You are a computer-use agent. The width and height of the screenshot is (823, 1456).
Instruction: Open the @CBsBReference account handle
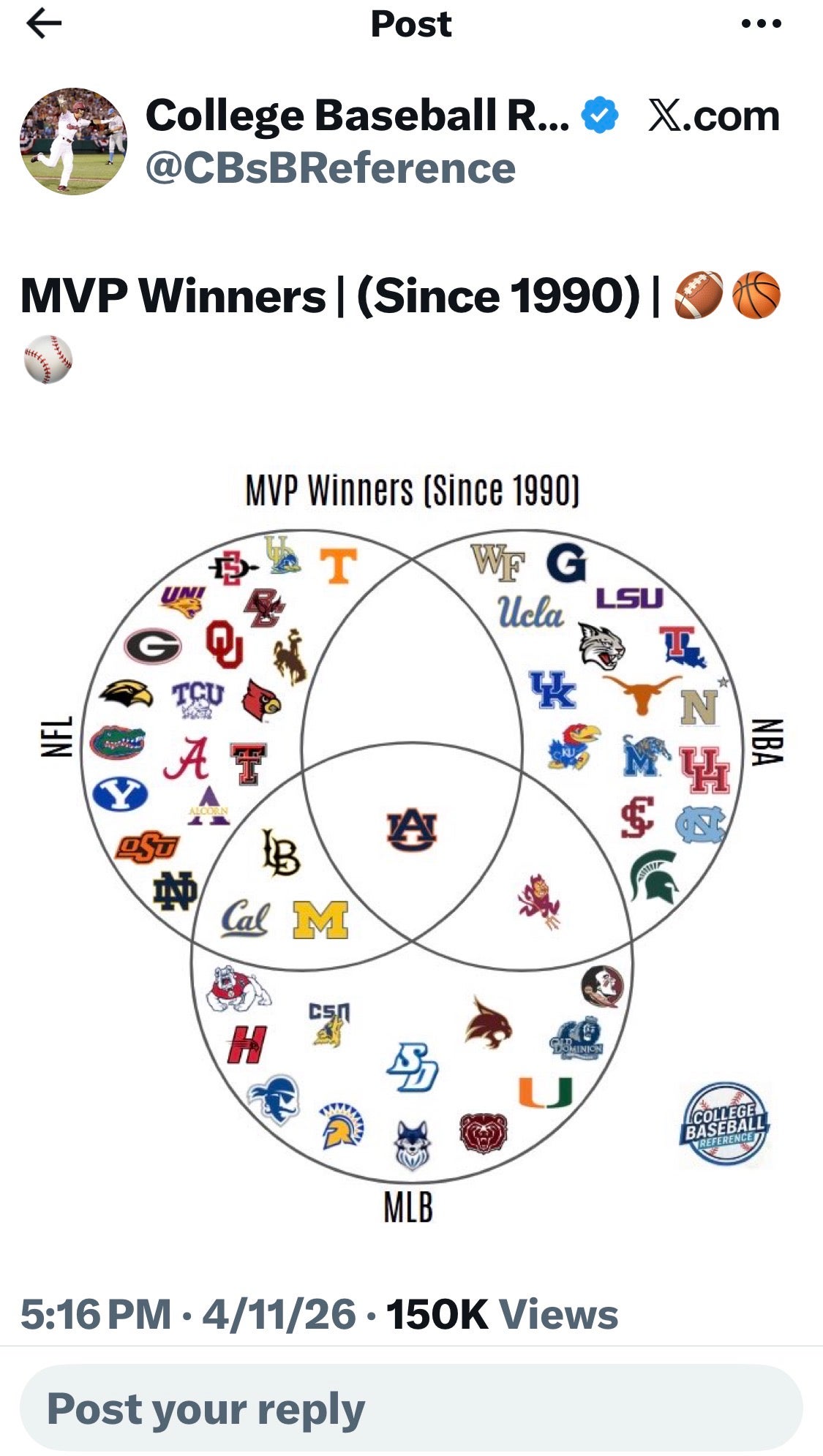click(x=330, y=168)
